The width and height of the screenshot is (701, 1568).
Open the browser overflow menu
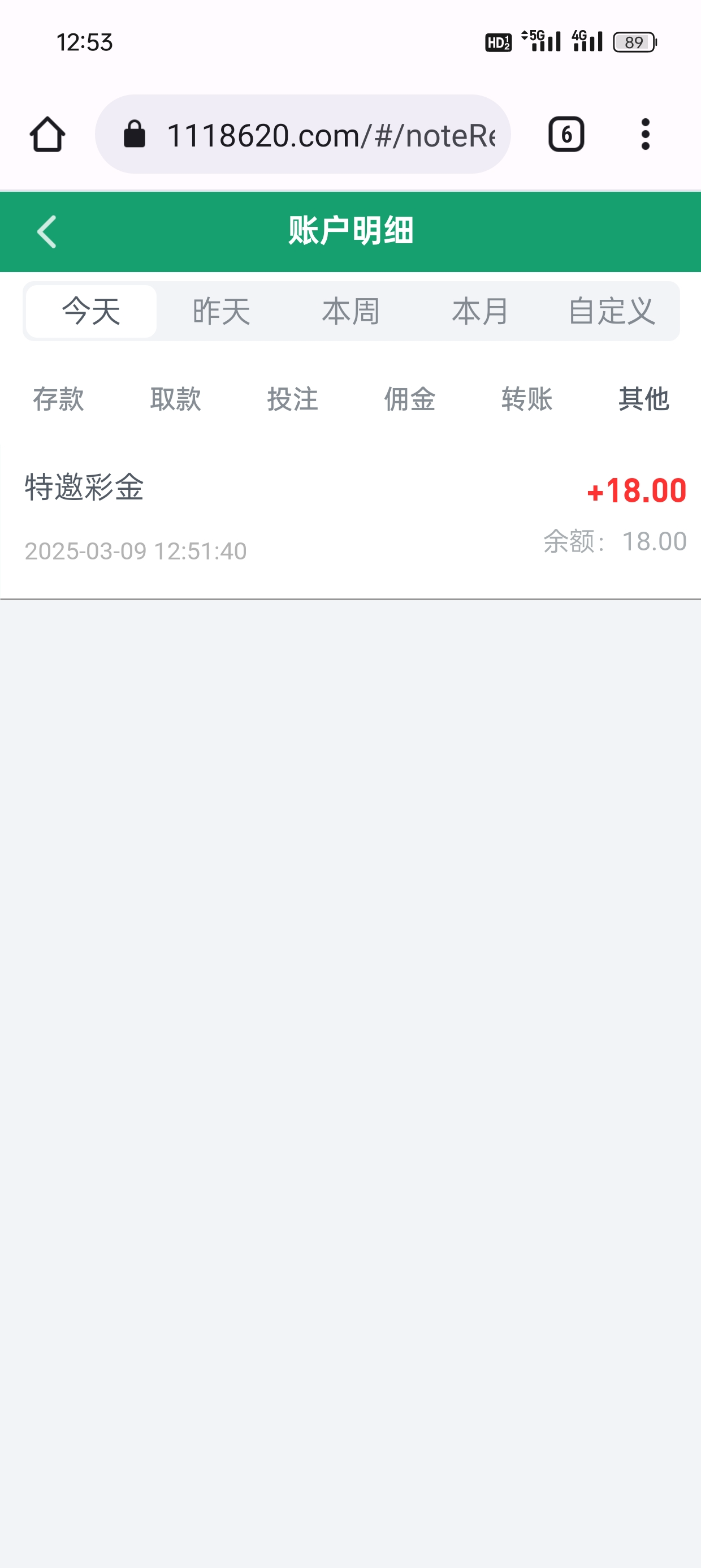click(645, 134)
